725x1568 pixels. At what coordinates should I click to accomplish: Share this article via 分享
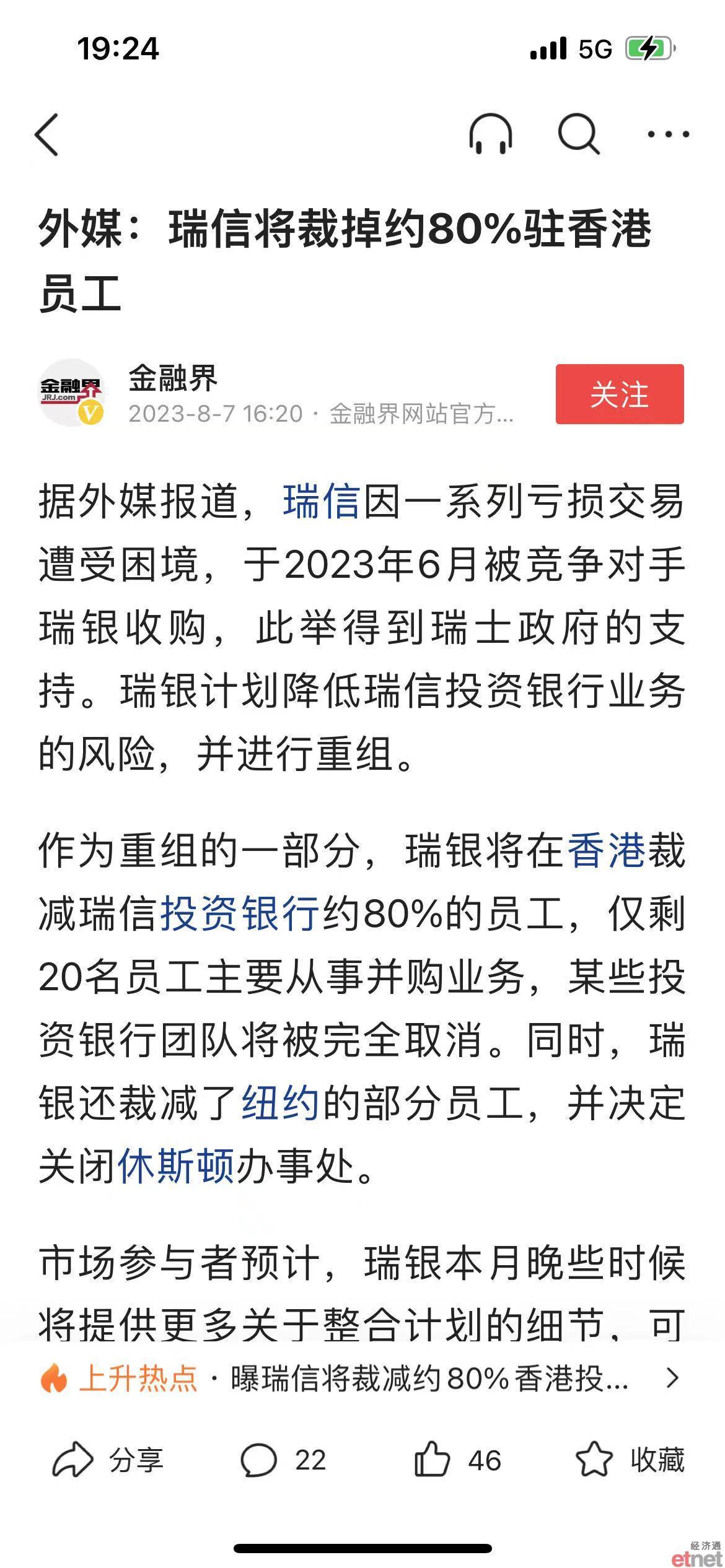pos(108,1460)
